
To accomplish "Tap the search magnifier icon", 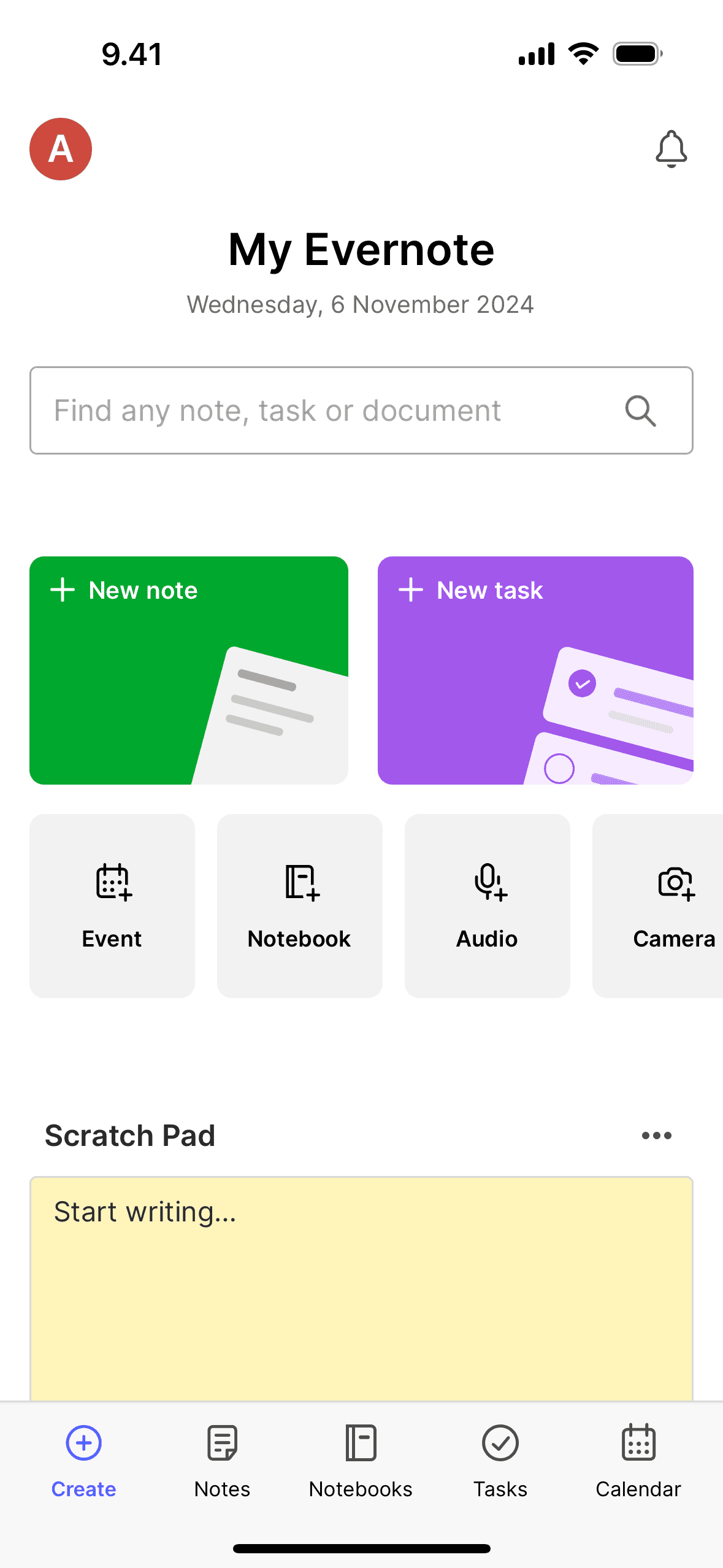I will 640,410.
